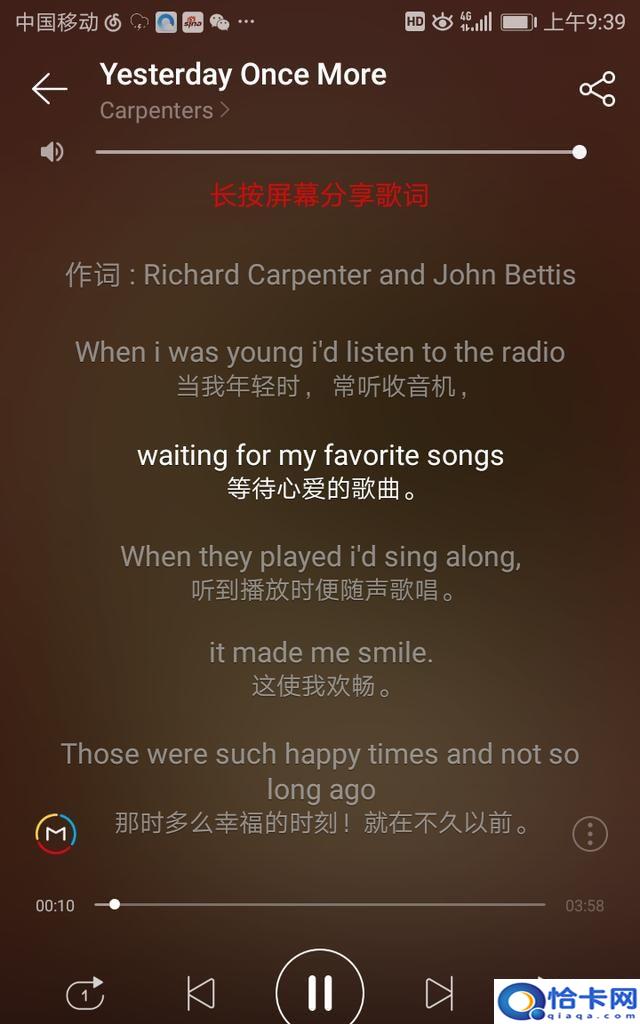Skip to the previous track
The height and width of the screenshot is (1024, 640).
coord(201,993)
